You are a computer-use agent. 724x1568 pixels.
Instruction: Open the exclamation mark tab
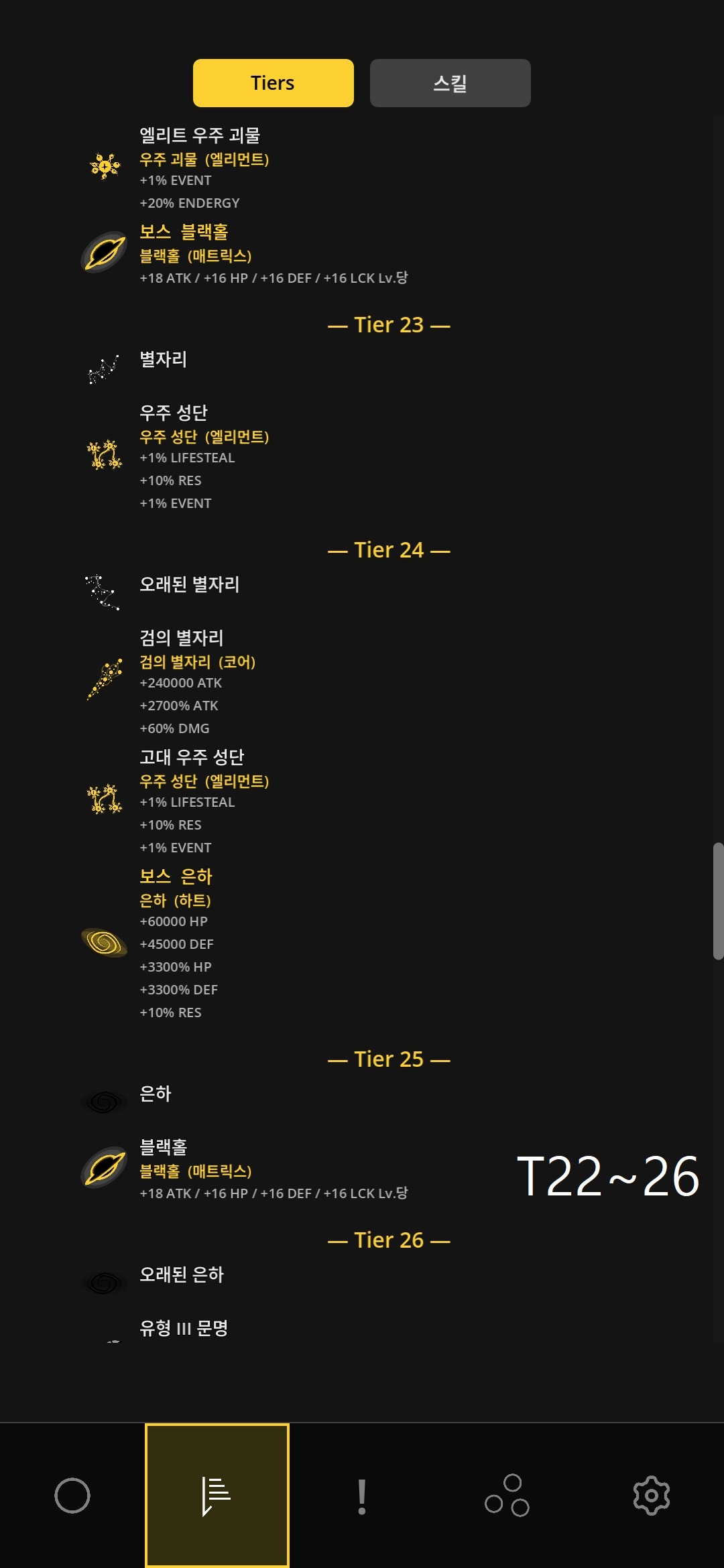coord(362,1496)
